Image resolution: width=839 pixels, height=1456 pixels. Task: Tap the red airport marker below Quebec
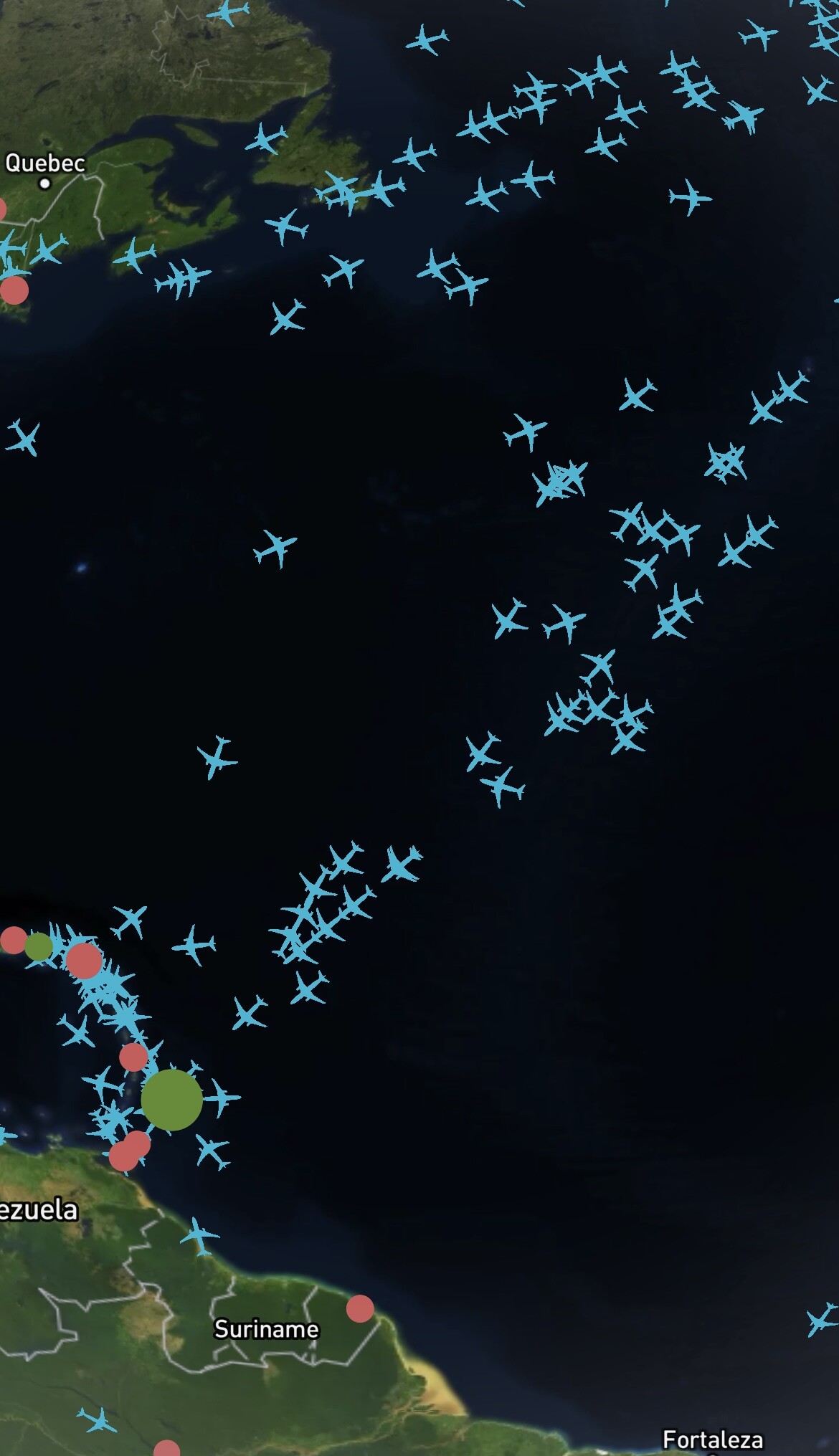14,290
